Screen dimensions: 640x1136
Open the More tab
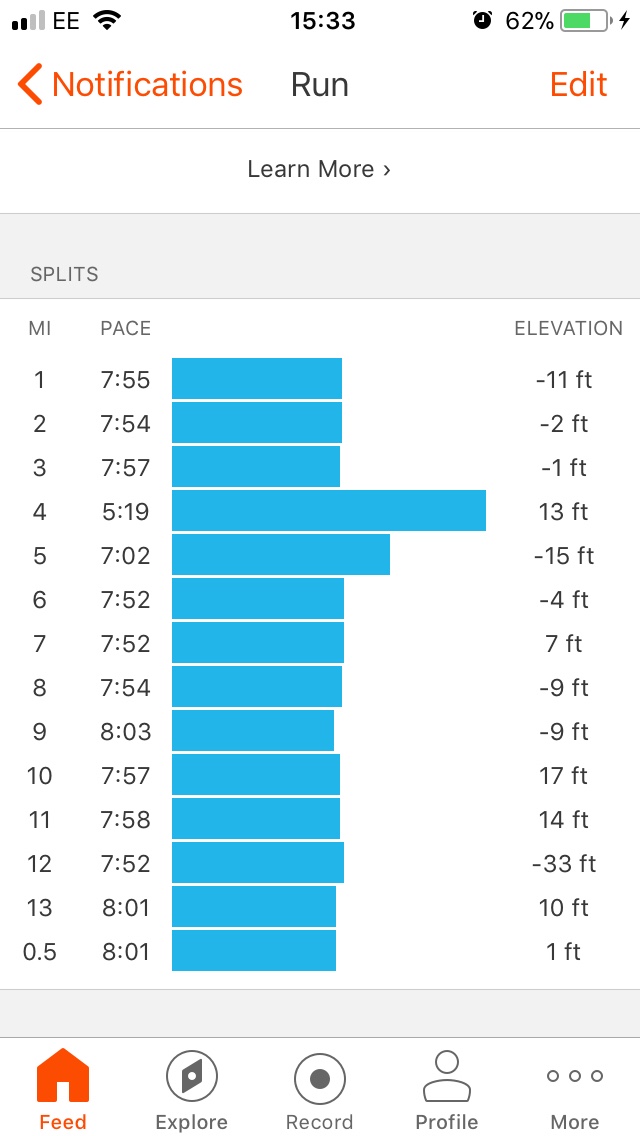pos(575,1090)
